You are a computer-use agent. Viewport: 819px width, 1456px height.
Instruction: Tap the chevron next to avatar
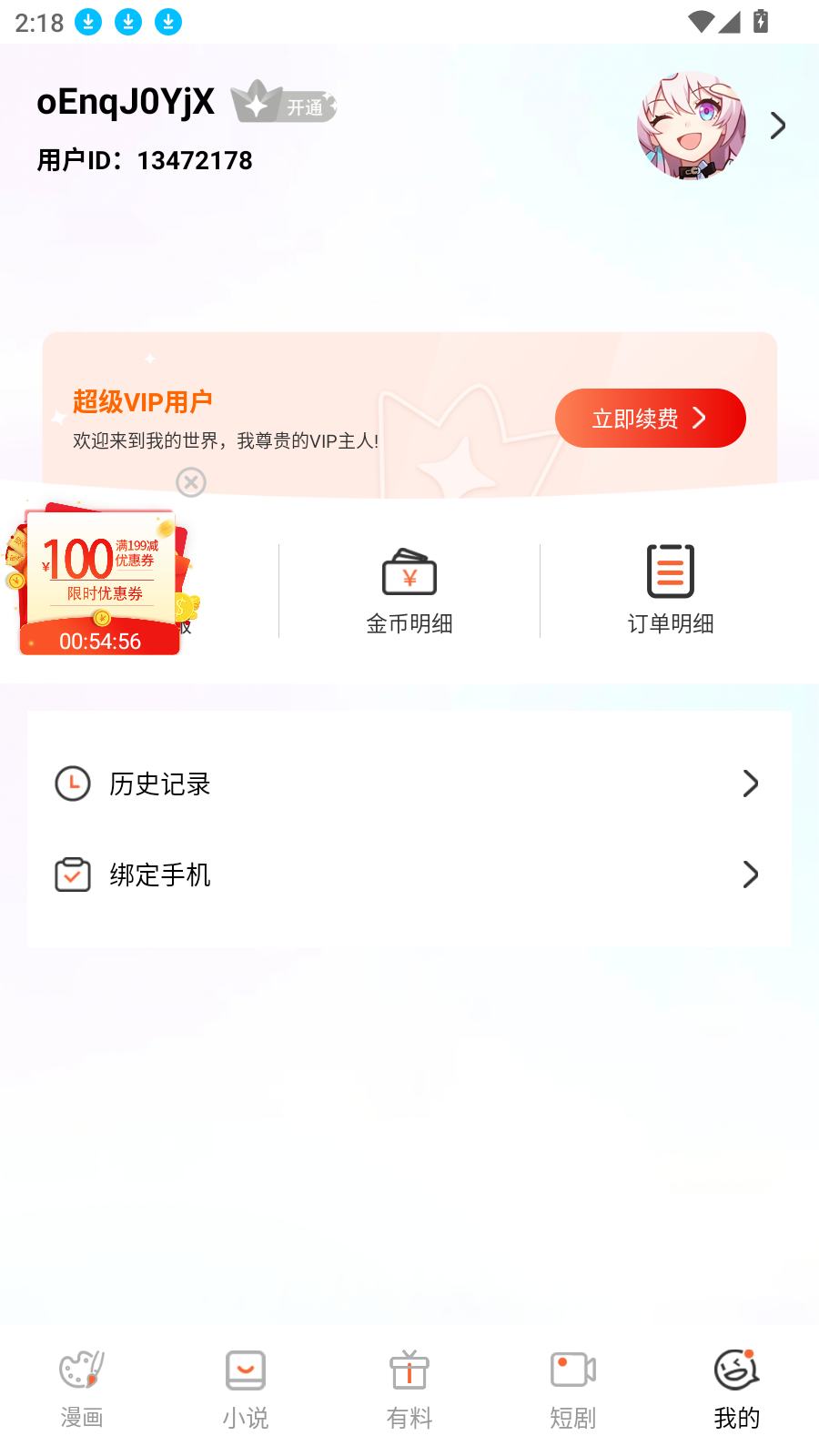tap(778, 126)
